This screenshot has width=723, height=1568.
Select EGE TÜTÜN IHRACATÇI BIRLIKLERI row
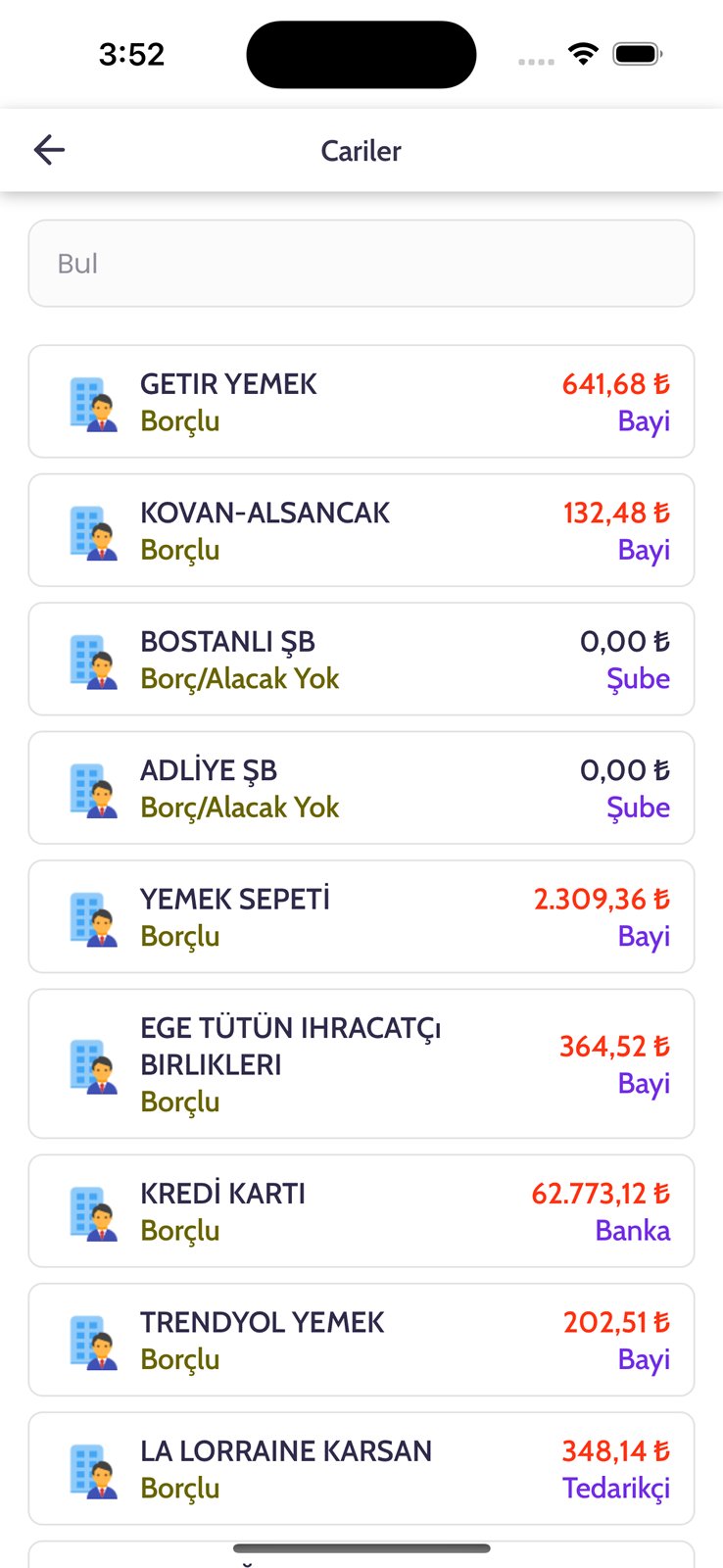(361, 1064)
